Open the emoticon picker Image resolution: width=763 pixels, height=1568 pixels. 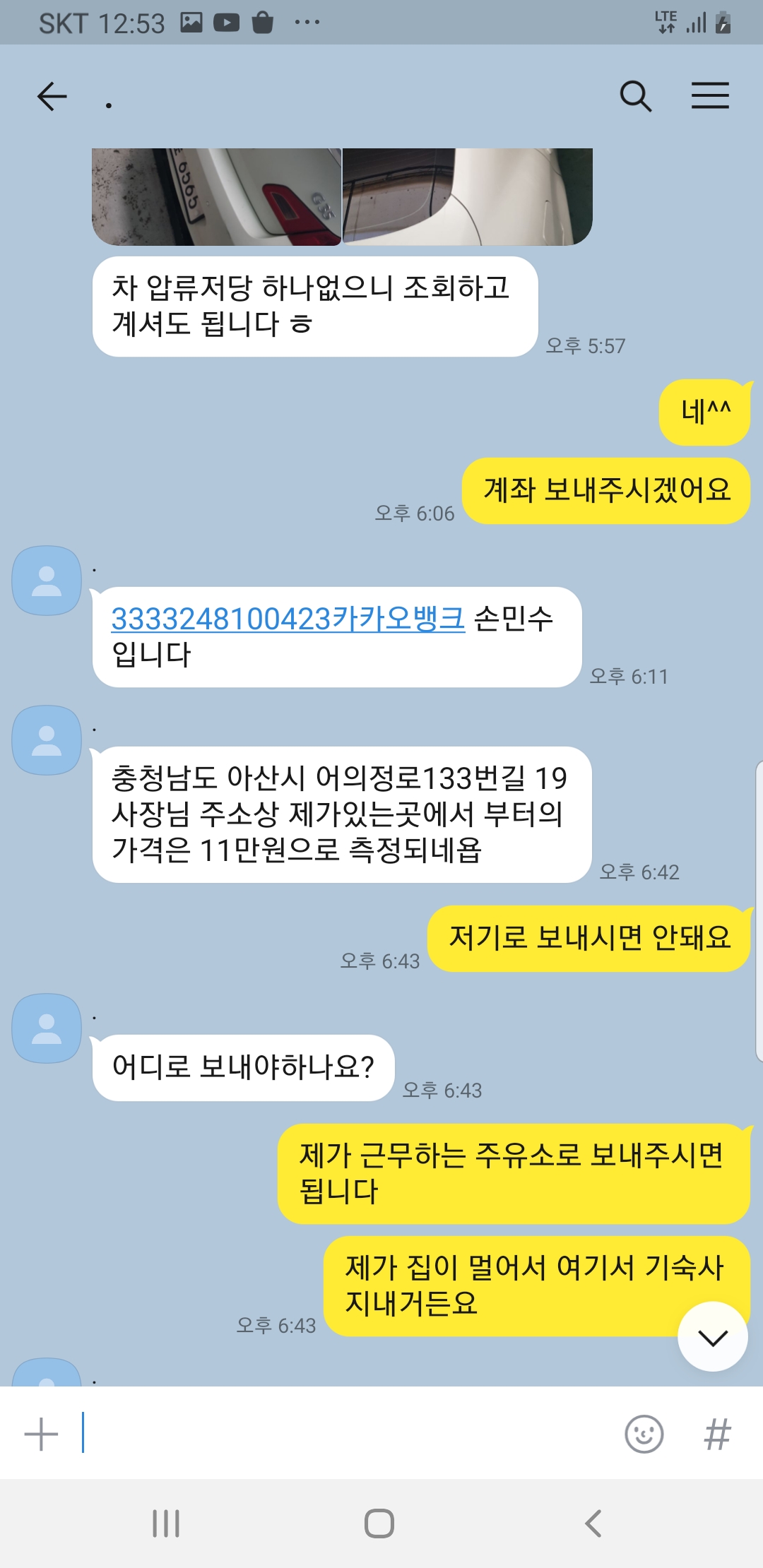(644, 1435)
